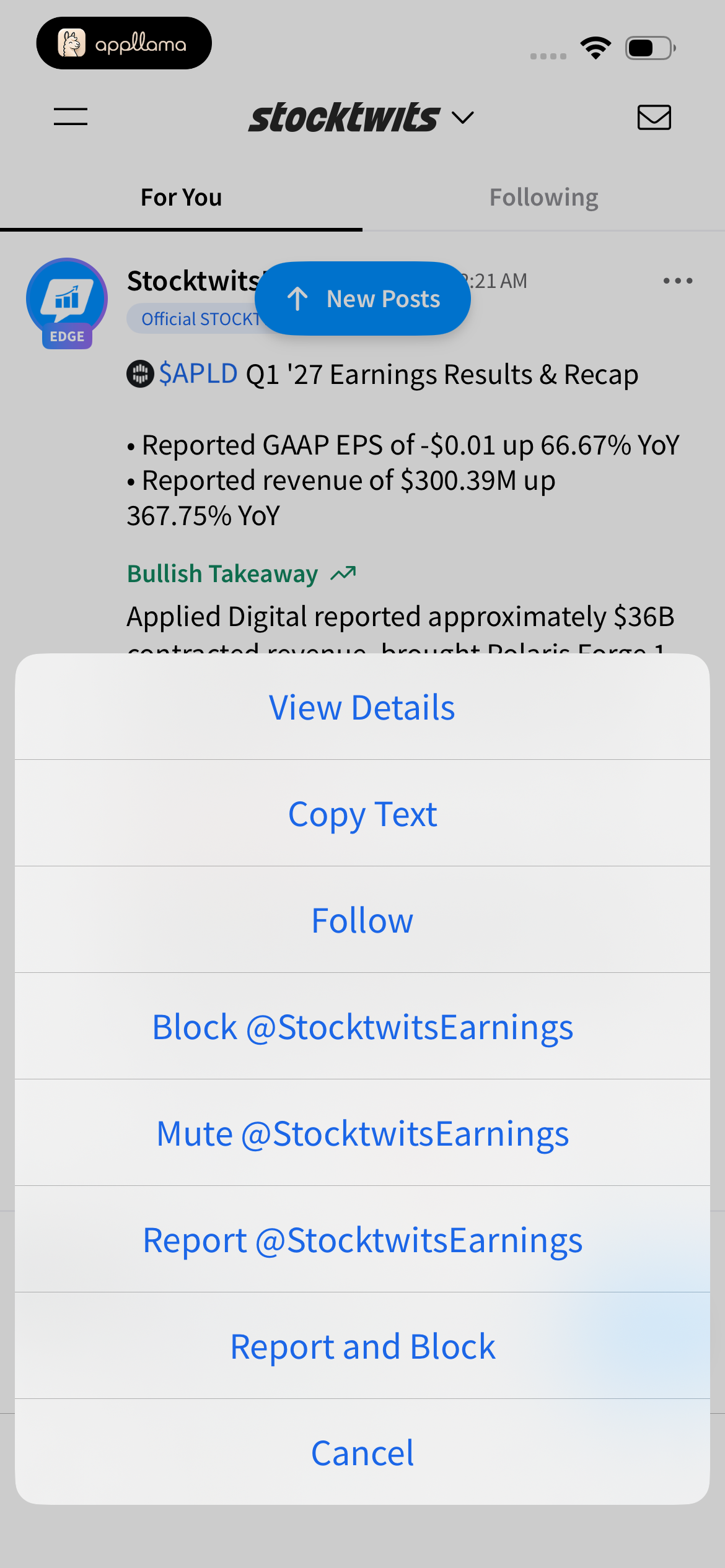Switch to the Following tab

click(543, 198)
